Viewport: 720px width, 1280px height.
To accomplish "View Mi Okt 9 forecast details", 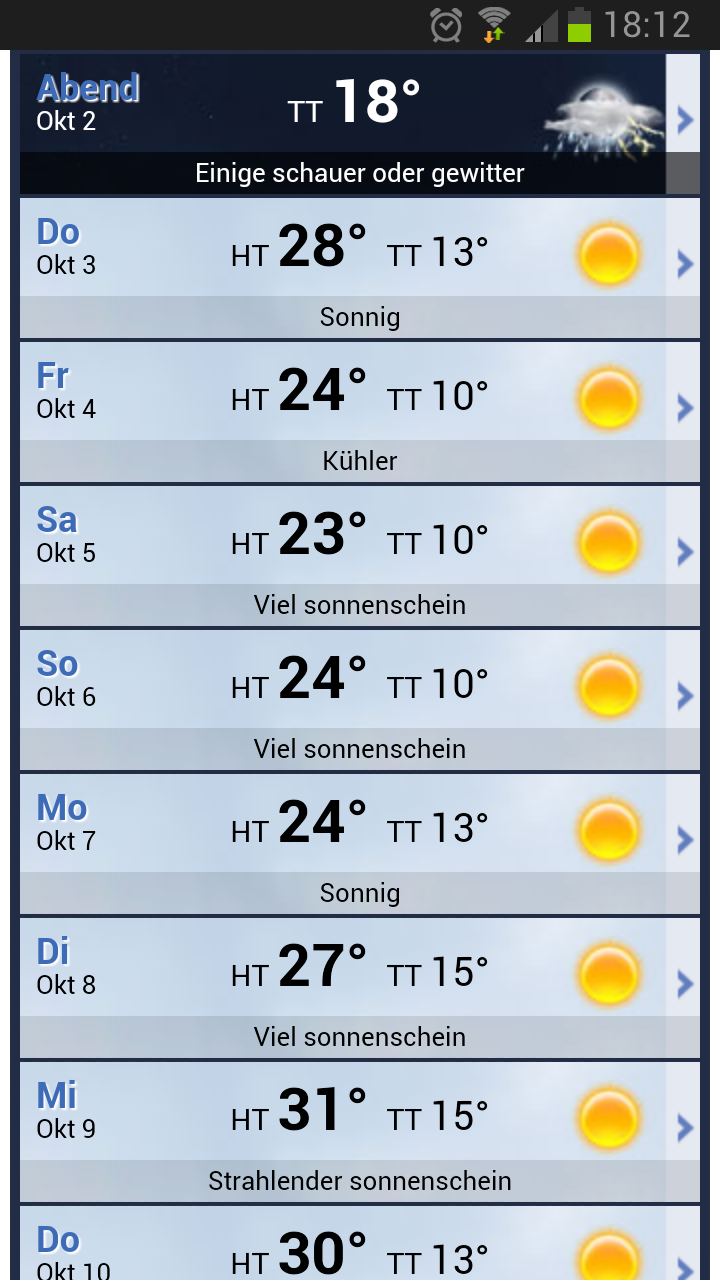I will tap(360, 1131).
